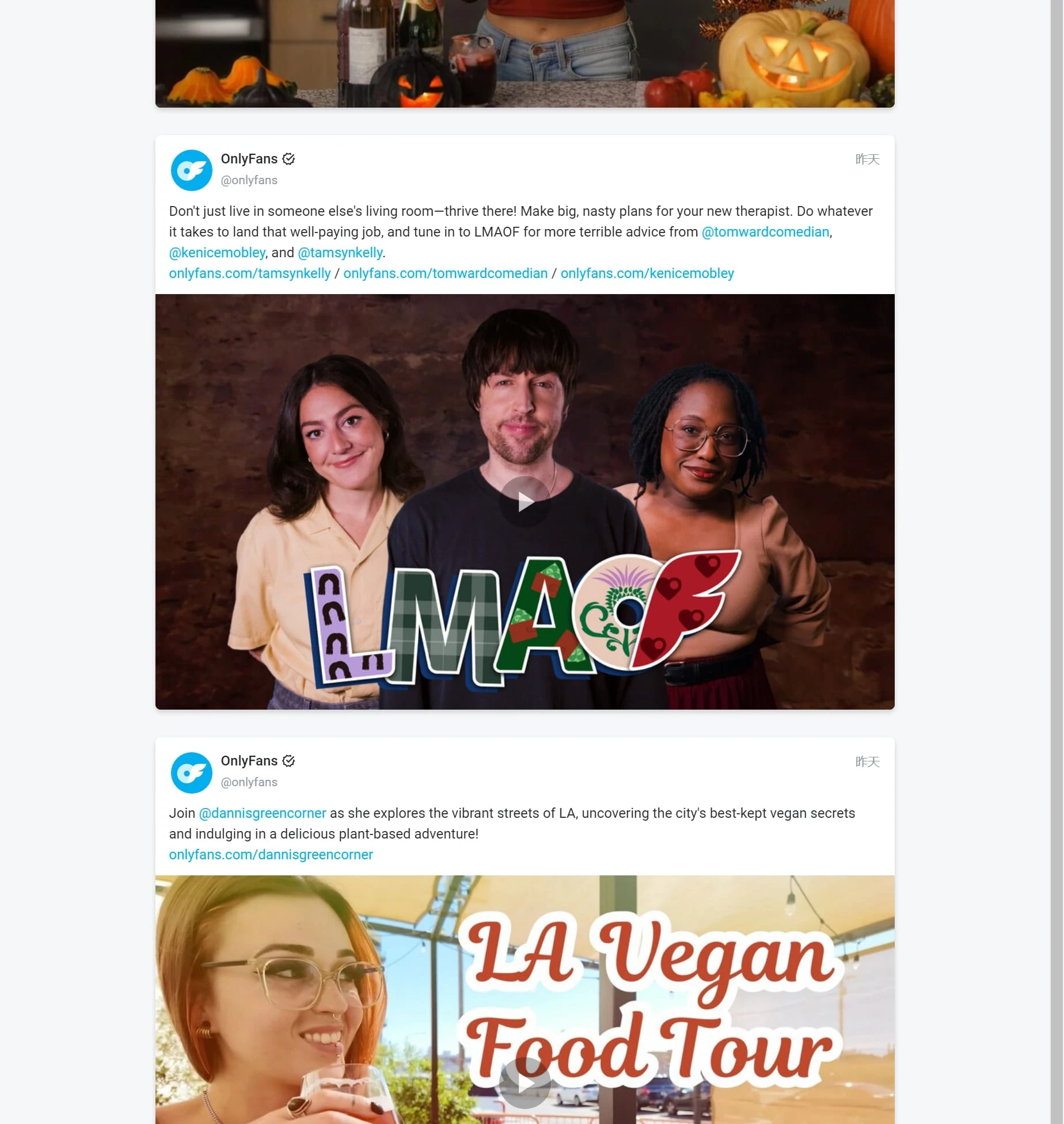Play the LA Vegan Food Tour video

point(525,1083)
